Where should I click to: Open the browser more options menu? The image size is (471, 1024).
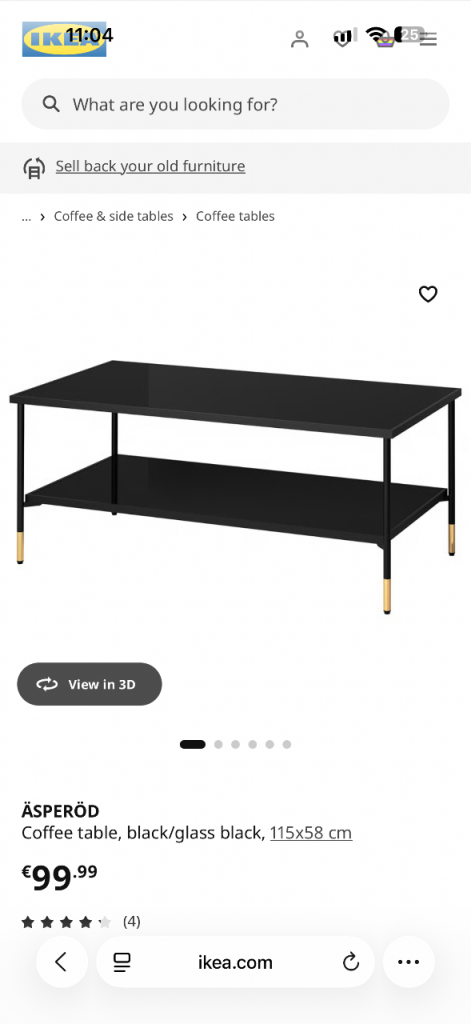coord(408,962)
